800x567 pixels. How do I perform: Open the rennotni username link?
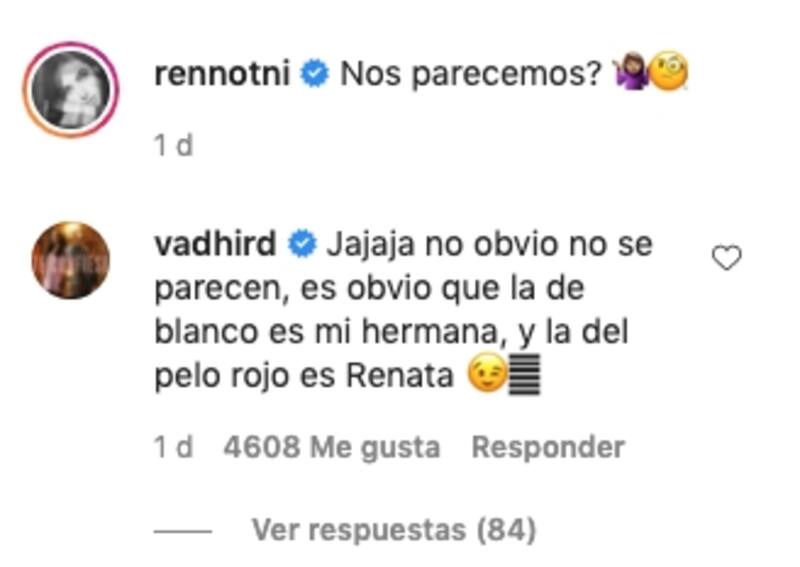point(224,74)
